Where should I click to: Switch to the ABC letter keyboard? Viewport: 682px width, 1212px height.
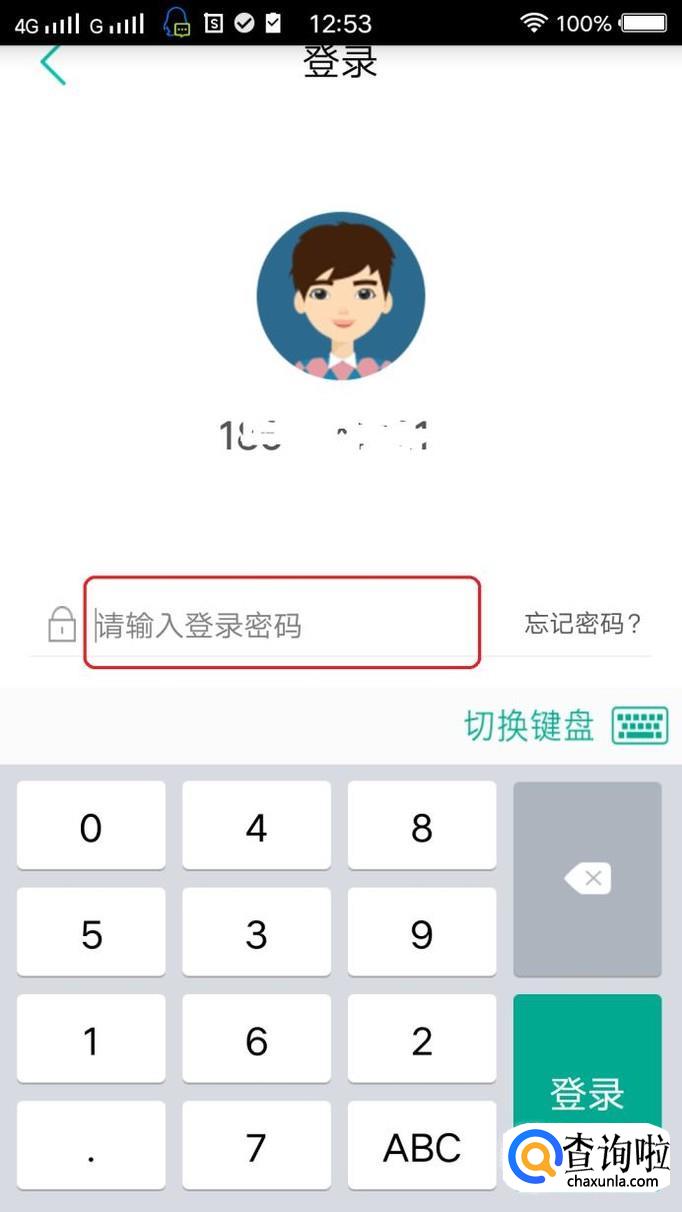422,1146
